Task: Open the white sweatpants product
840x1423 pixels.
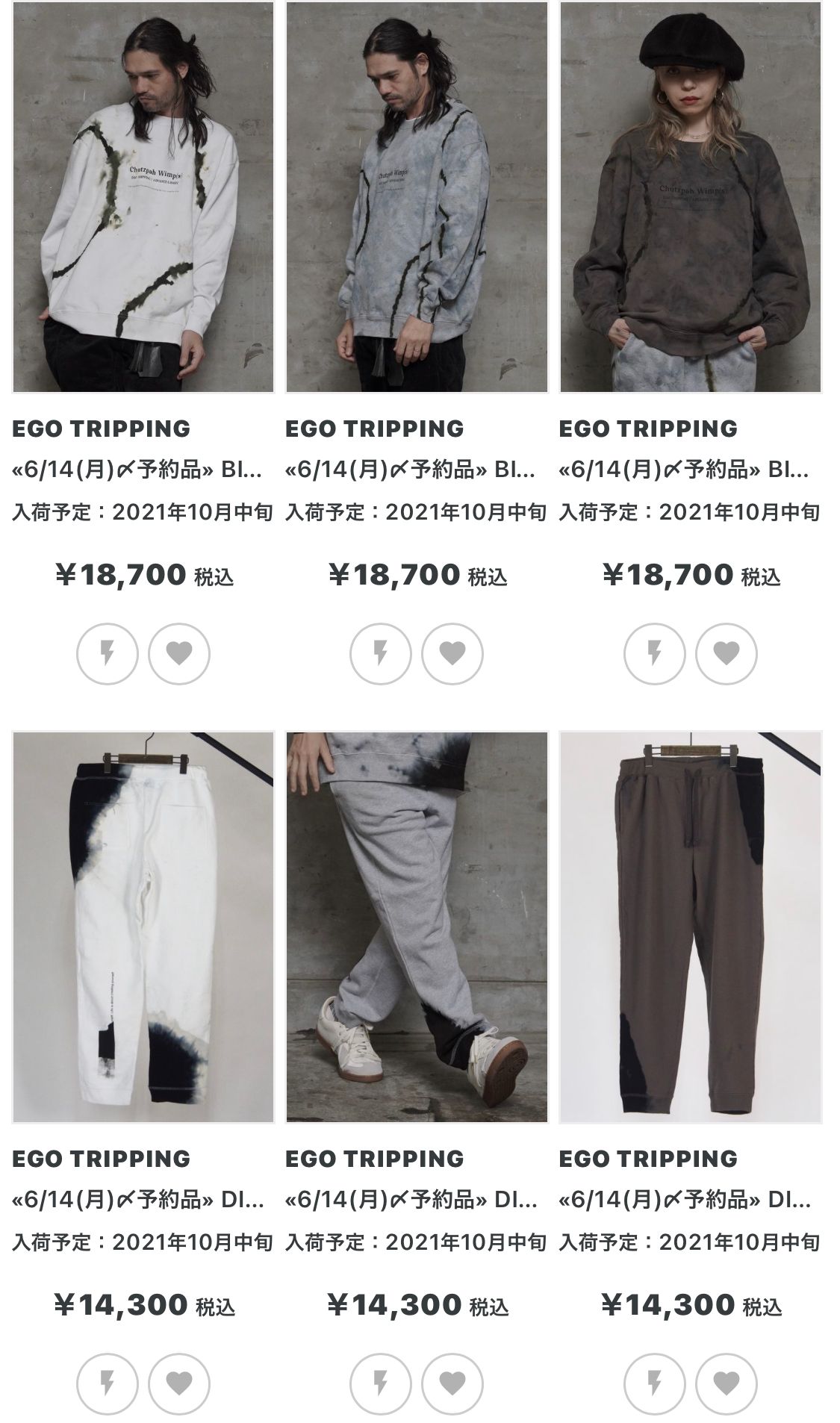Action: tap(143, 927)
